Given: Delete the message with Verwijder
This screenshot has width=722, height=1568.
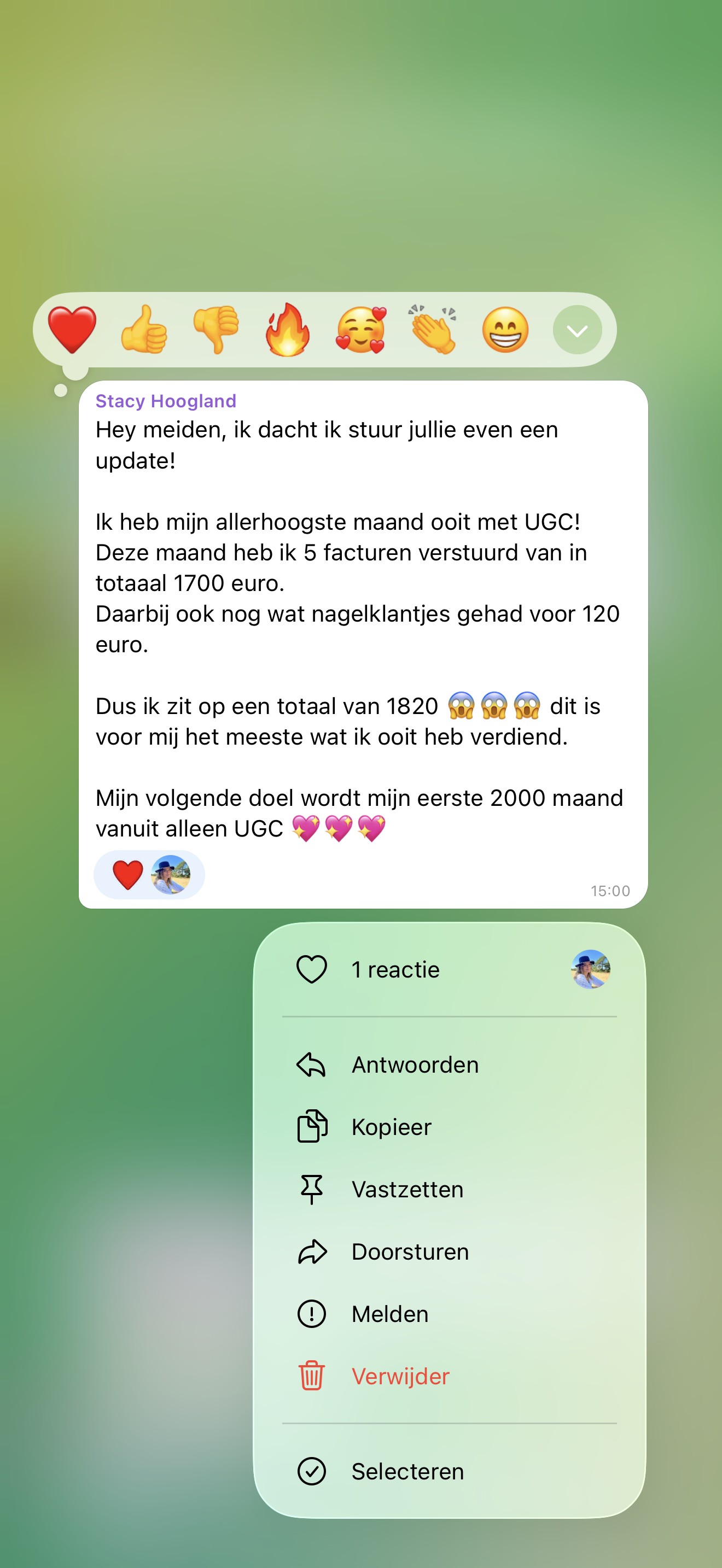Looking at the screenshot, I should (x=449, y=1376).
